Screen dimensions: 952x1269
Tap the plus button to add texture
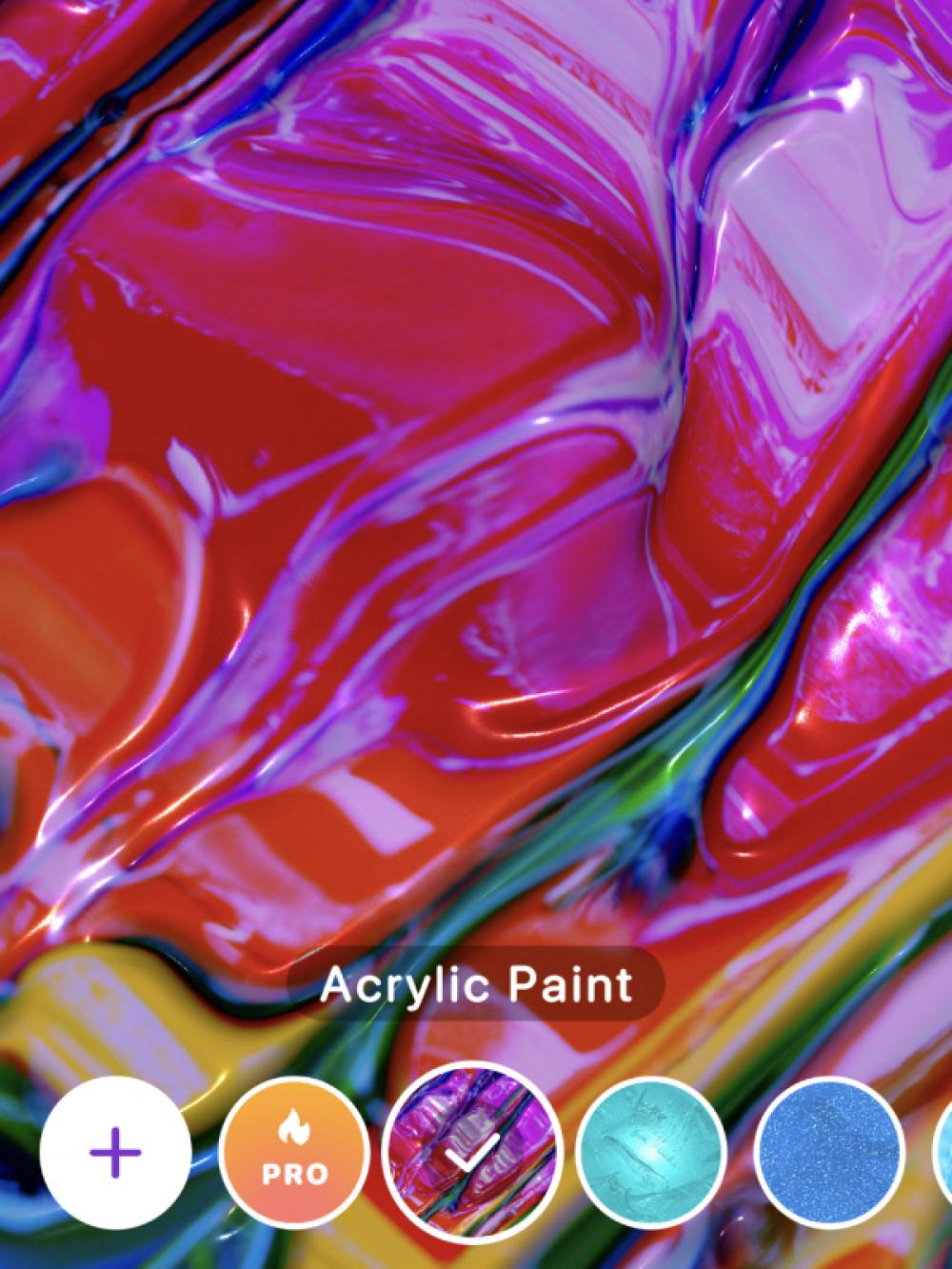coord(115,1155)
